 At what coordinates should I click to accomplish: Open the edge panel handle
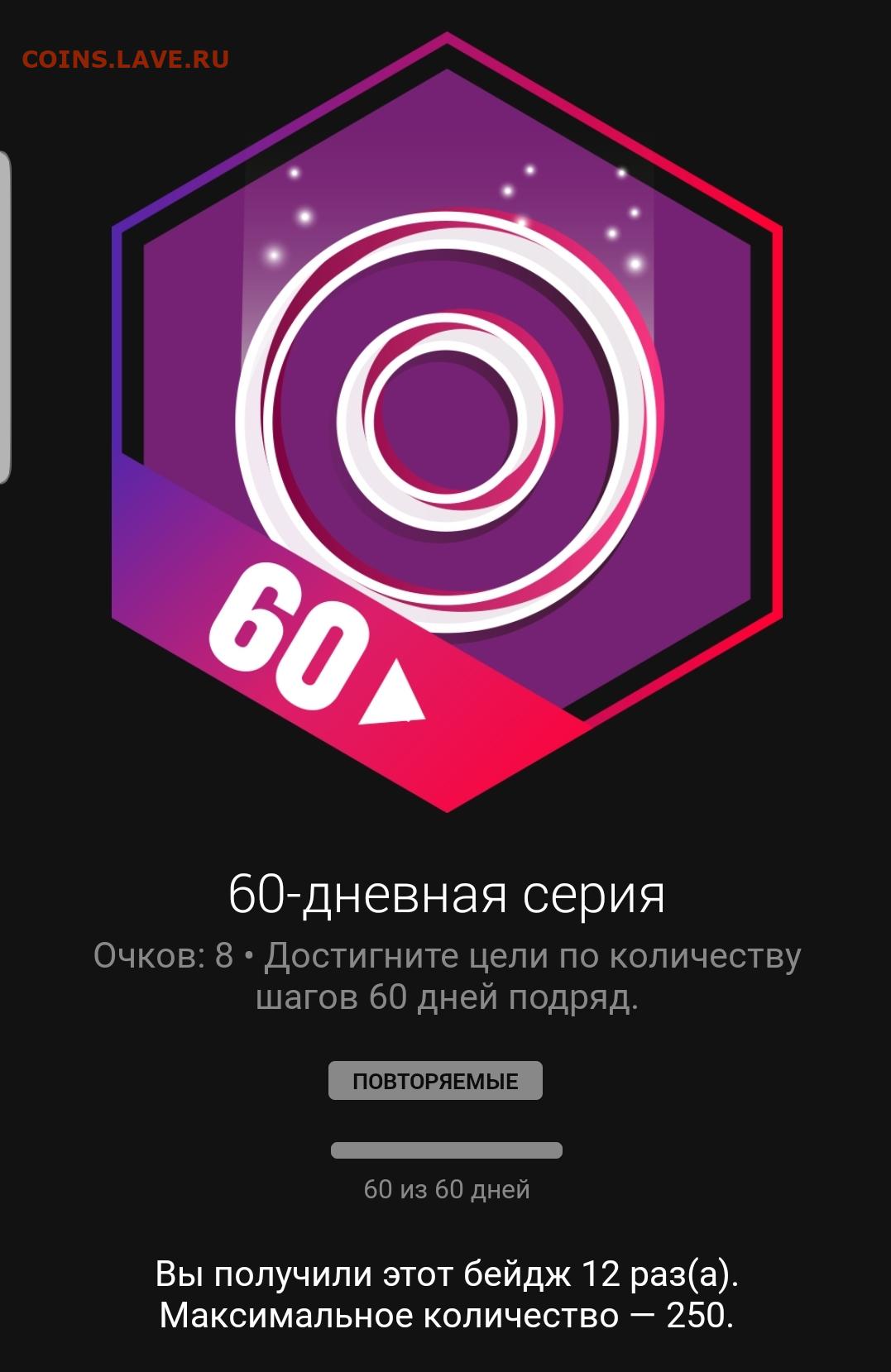click(5, 318)
